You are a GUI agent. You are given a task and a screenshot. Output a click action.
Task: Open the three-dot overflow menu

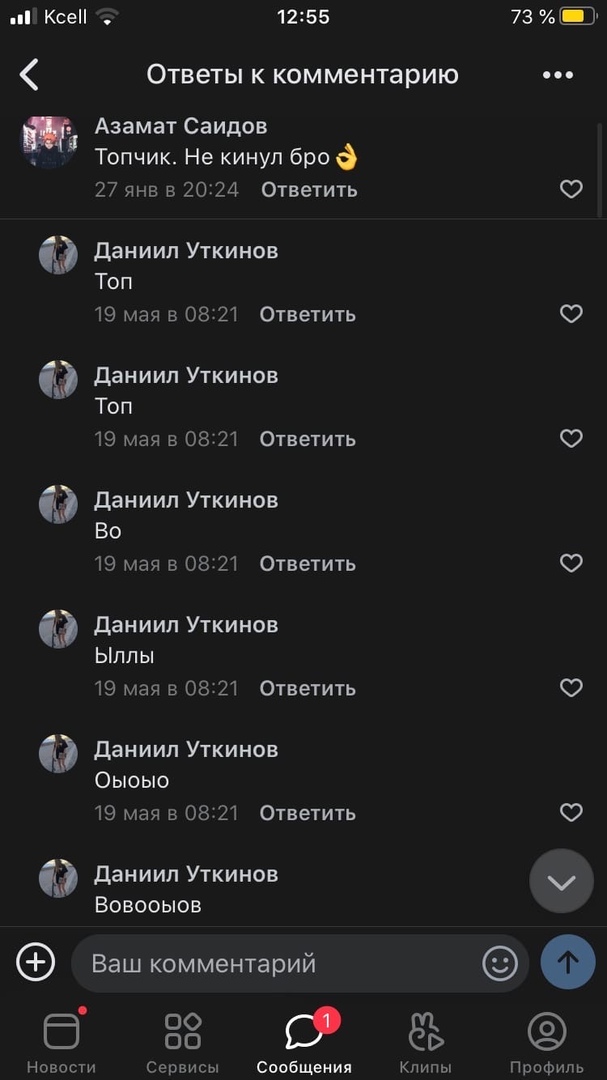point(557,74)
